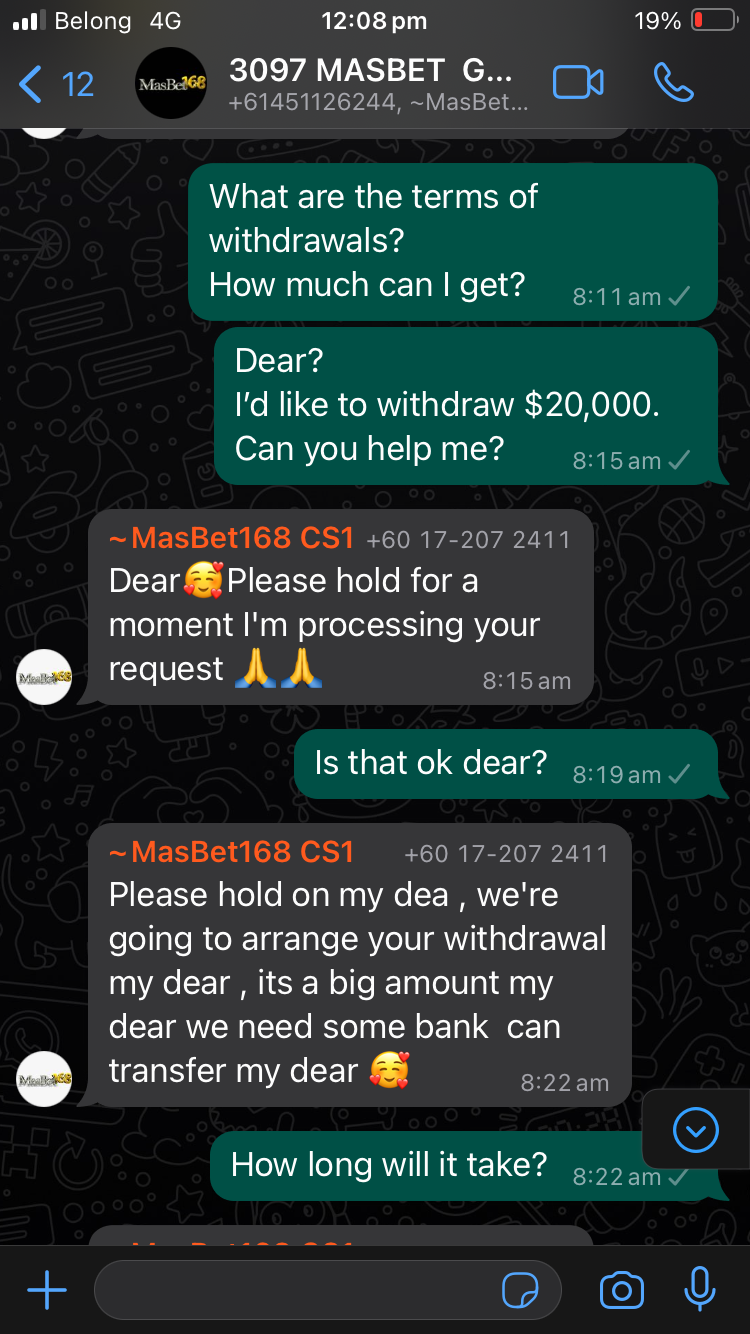750x1334 pixels.
Task: Start a group video call
Action: tap(578, 83)
